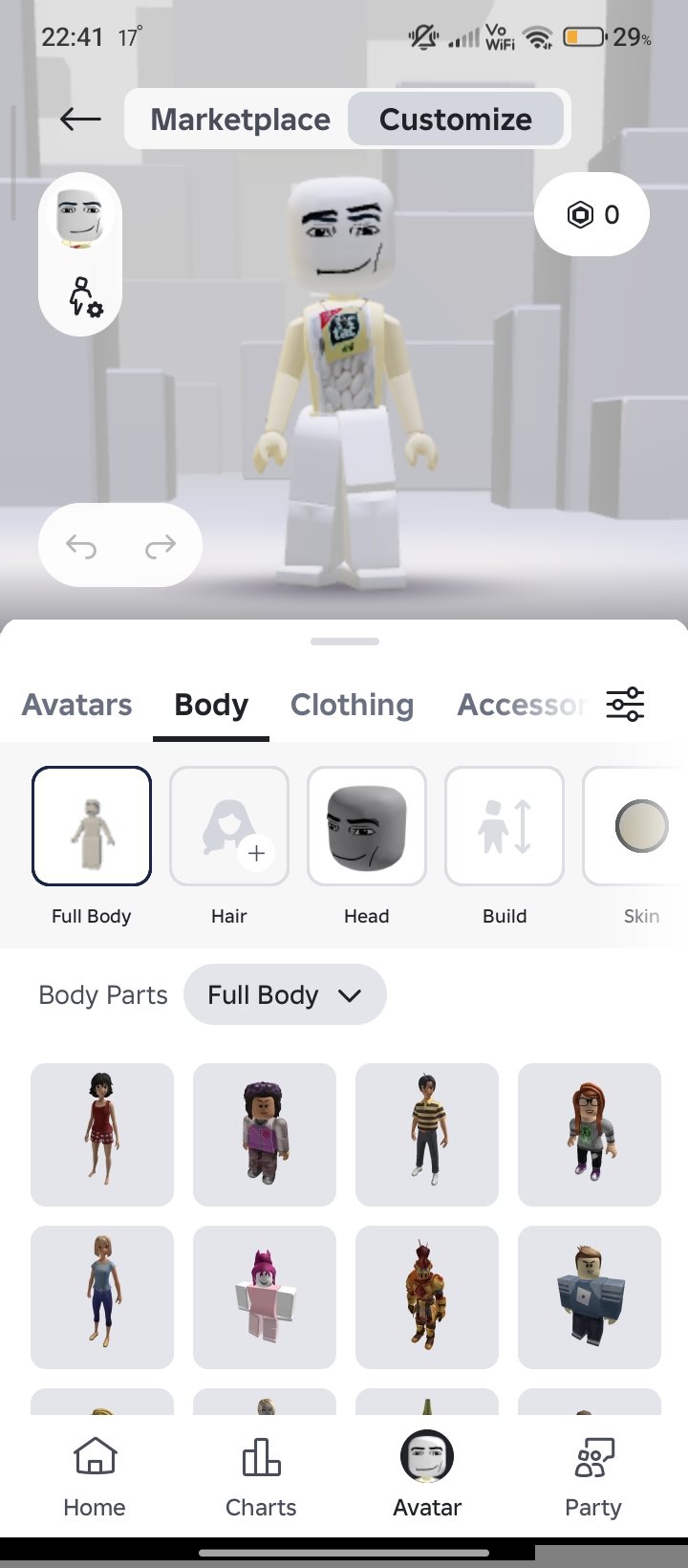
Task: Switch to the Marketplace segment
Action: pyautogui.click(x=240, y=120)
